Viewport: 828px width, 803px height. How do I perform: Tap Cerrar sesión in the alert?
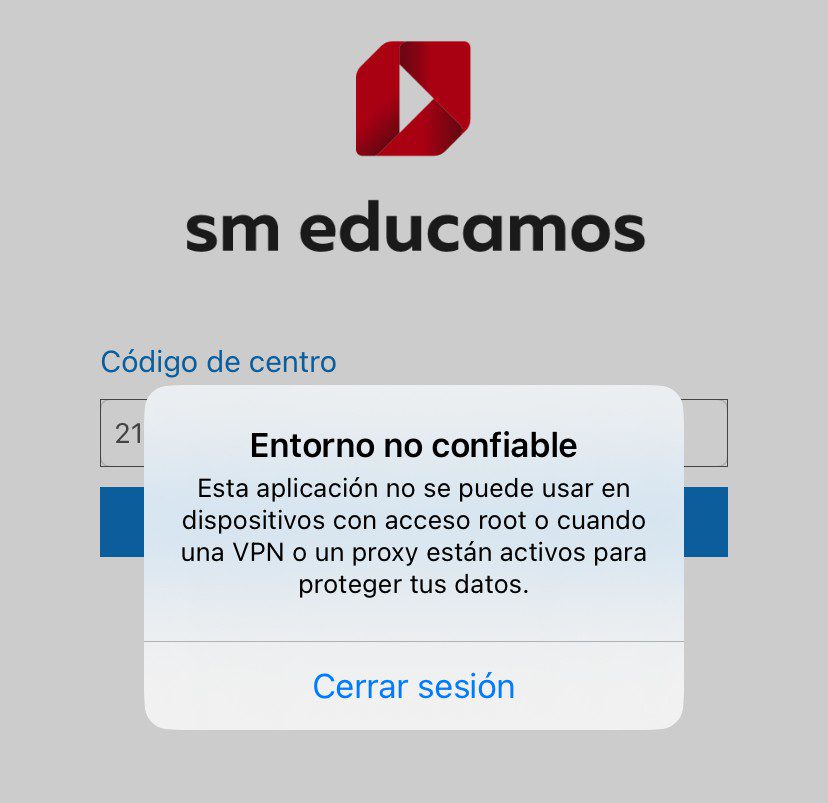click(413, 687)
